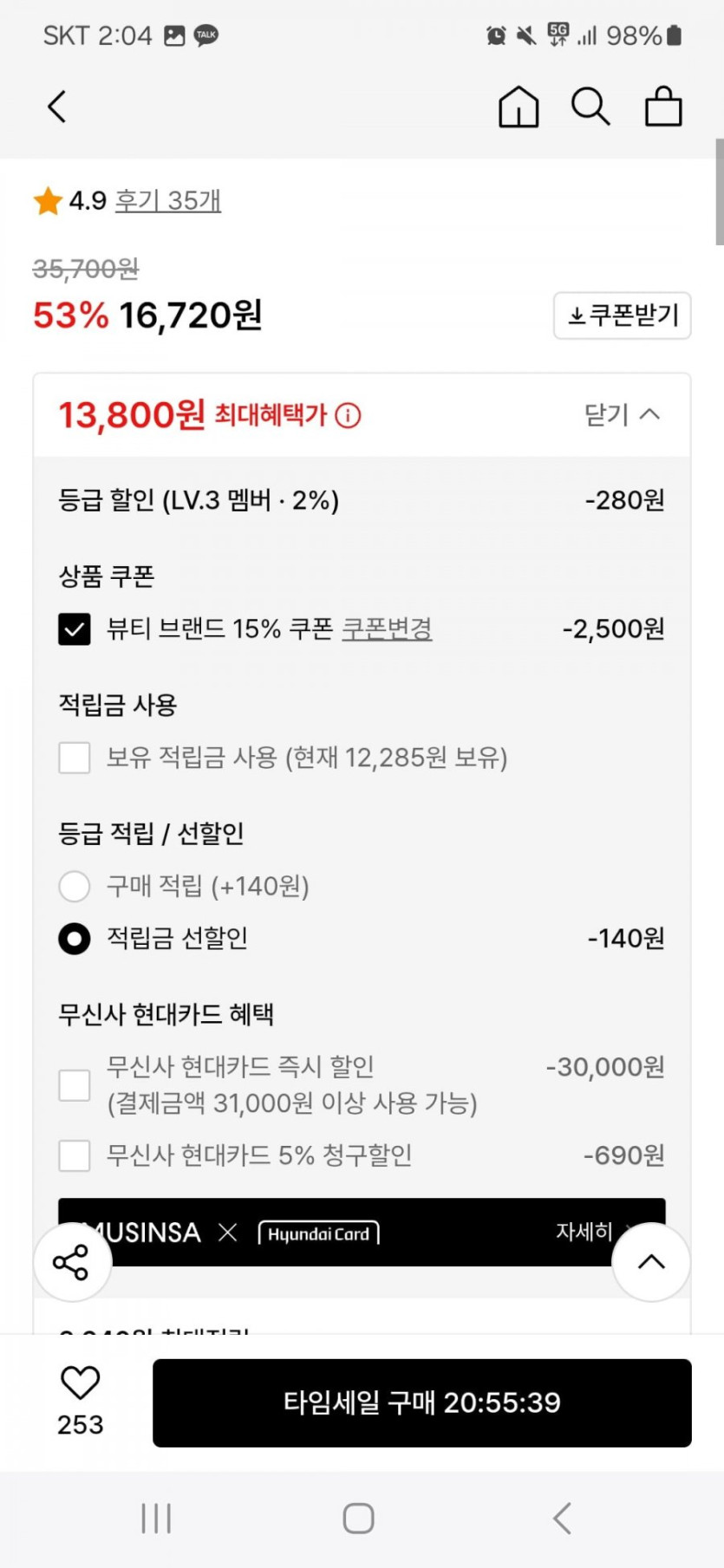
Task: Open the search magnifier icon
Action: [590, 107]
